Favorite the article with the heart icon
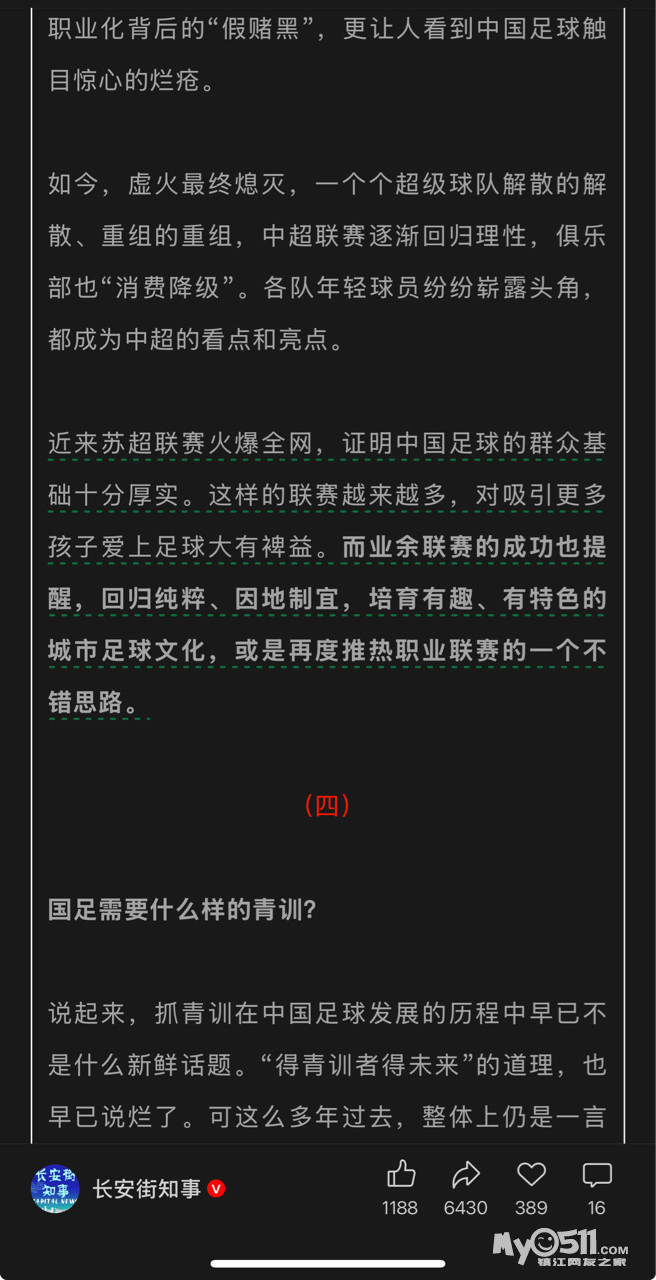Image resolution: width=656 pixels, height=1280 pixels. tap(531, 1174)
